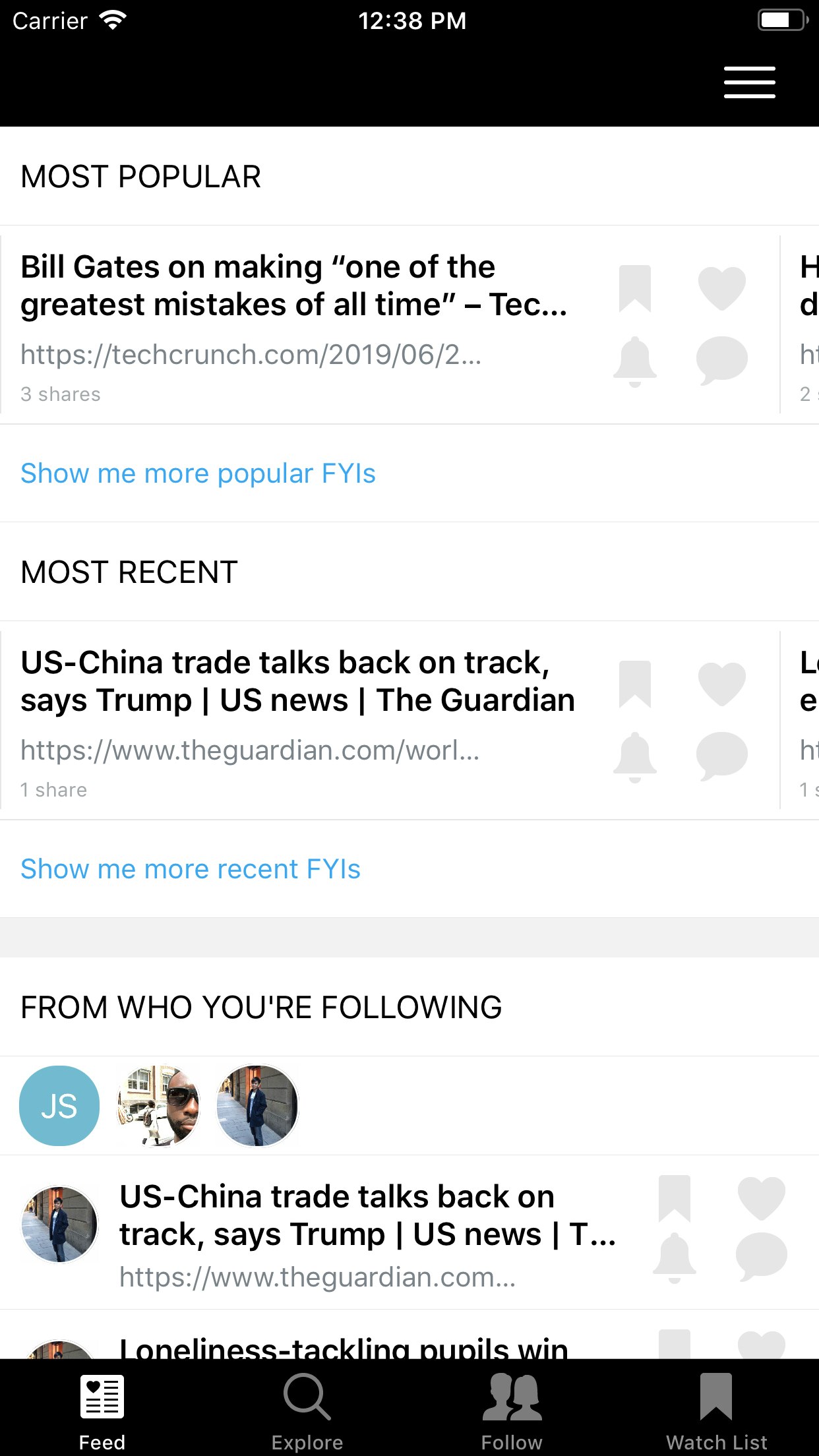This screenshot has height=1456, width=819.
Task: Open the JS profile avatar
Action: coord(59,1106)
